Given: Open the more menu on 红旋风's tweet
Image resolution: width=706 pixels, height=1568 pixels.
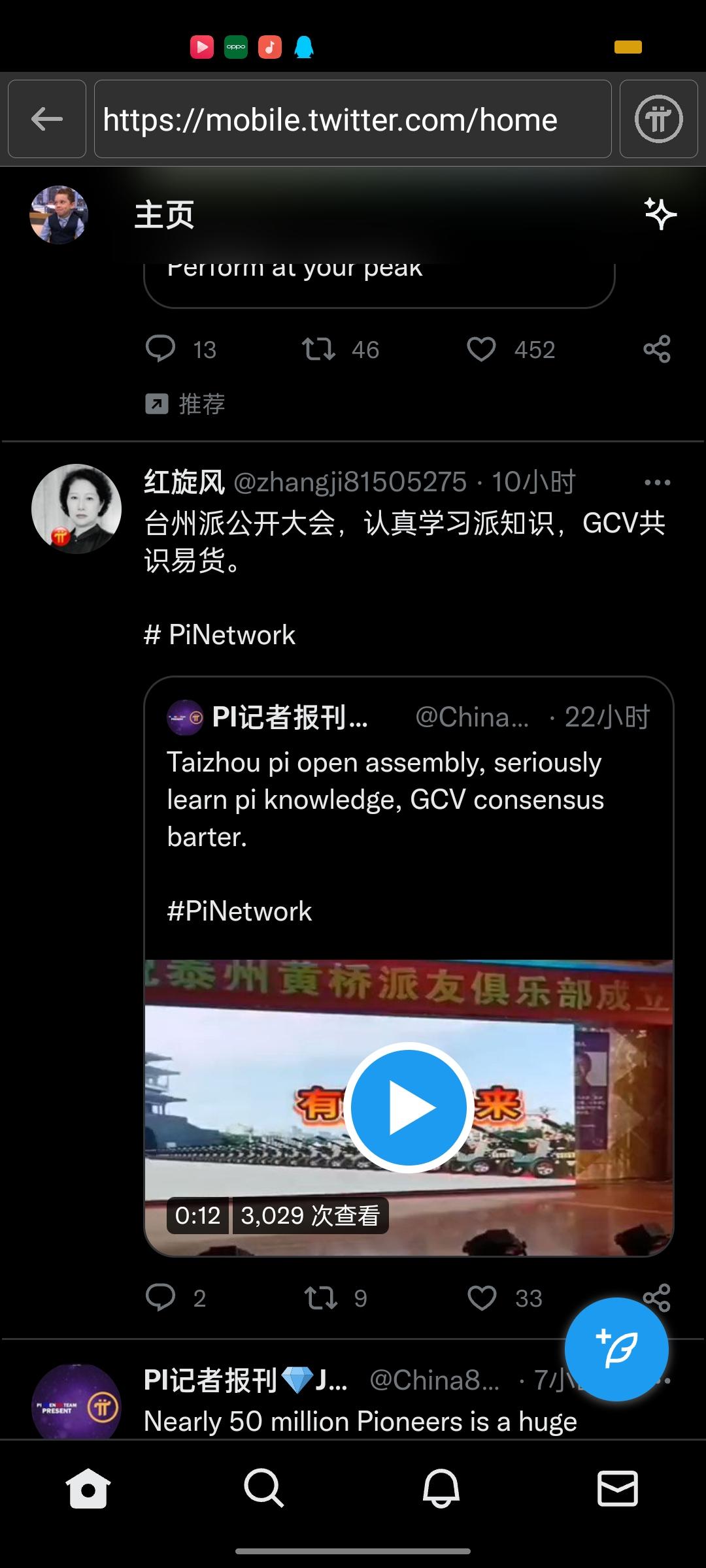Looking at the screenshot, I should pyautogui.click(x=657, y=483).
